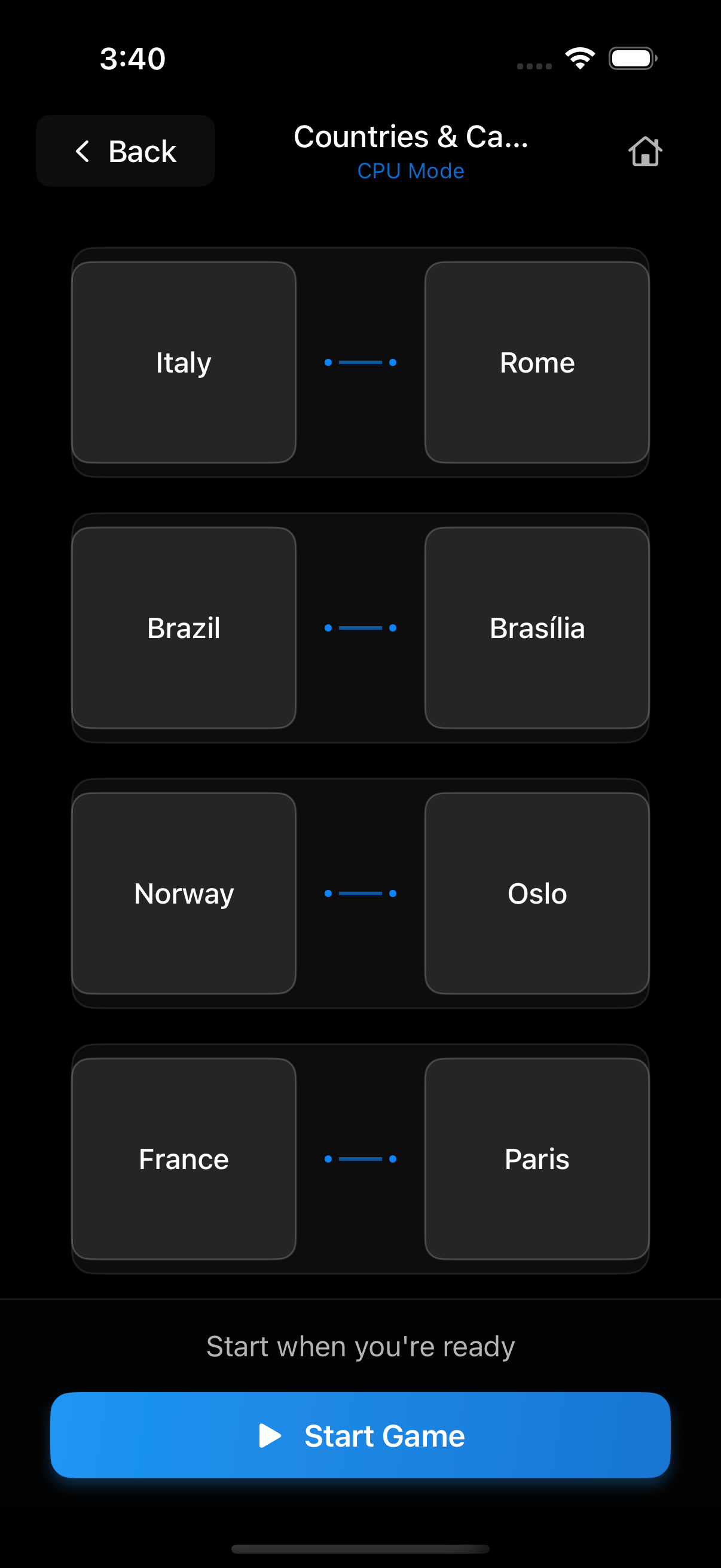
Task: Select the Oslo card
Action: 536,893
